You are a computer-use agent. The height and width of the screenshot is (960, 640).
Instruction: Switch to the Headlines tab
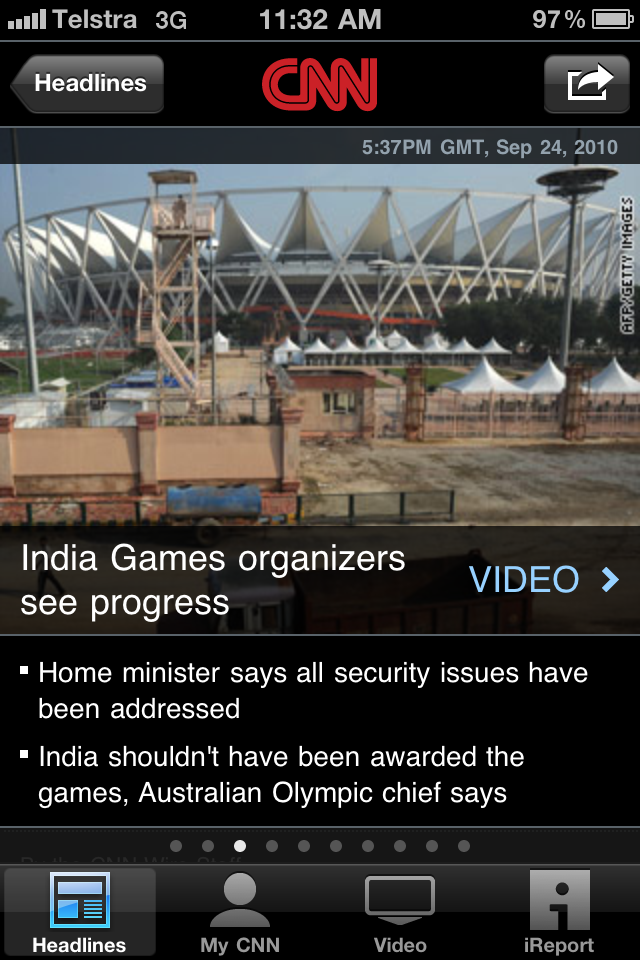tap(79, 912)
